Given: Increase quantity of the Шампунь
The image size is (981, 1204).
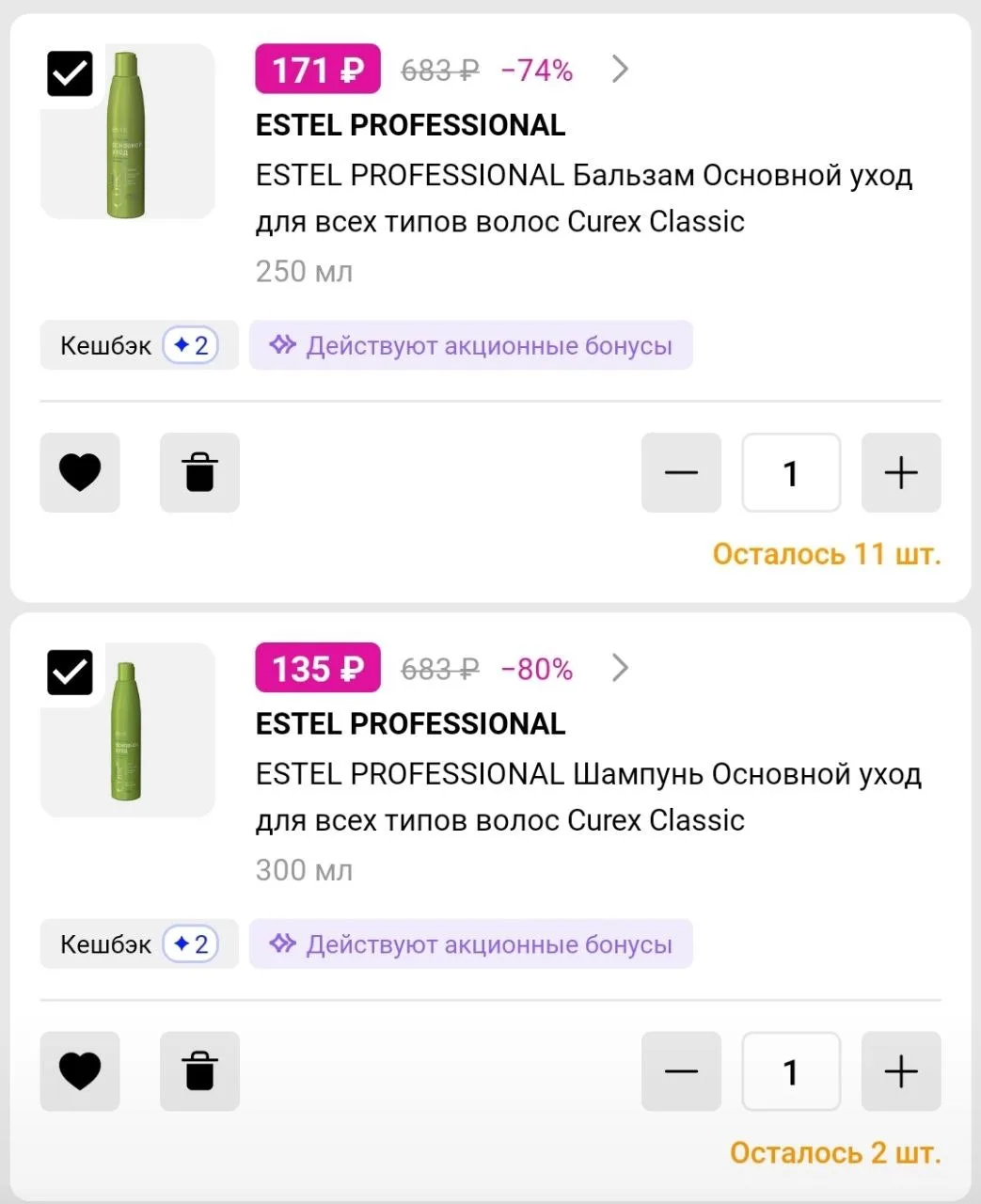Looking at the screenshot, I should coord(900,1070).
